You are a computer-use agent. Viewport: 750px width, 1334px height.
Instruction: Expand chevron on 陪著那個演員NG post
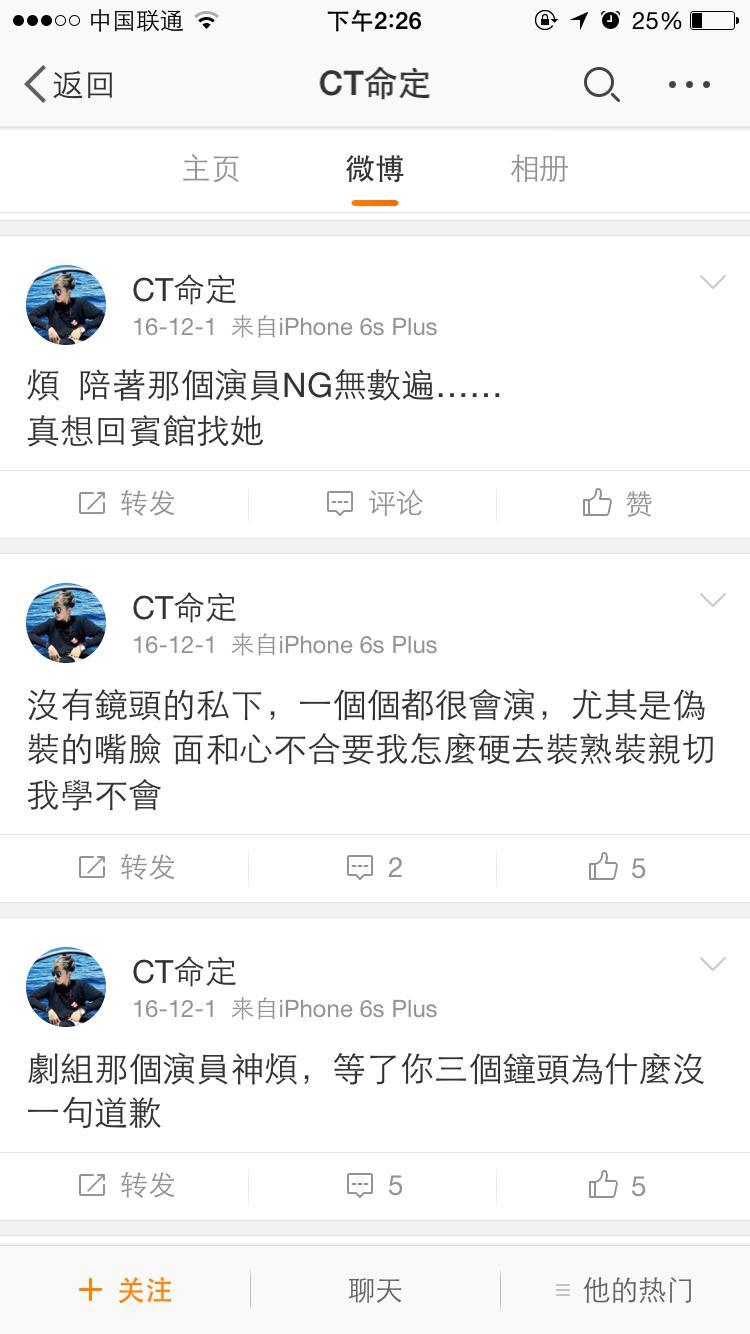pos(712,283)
